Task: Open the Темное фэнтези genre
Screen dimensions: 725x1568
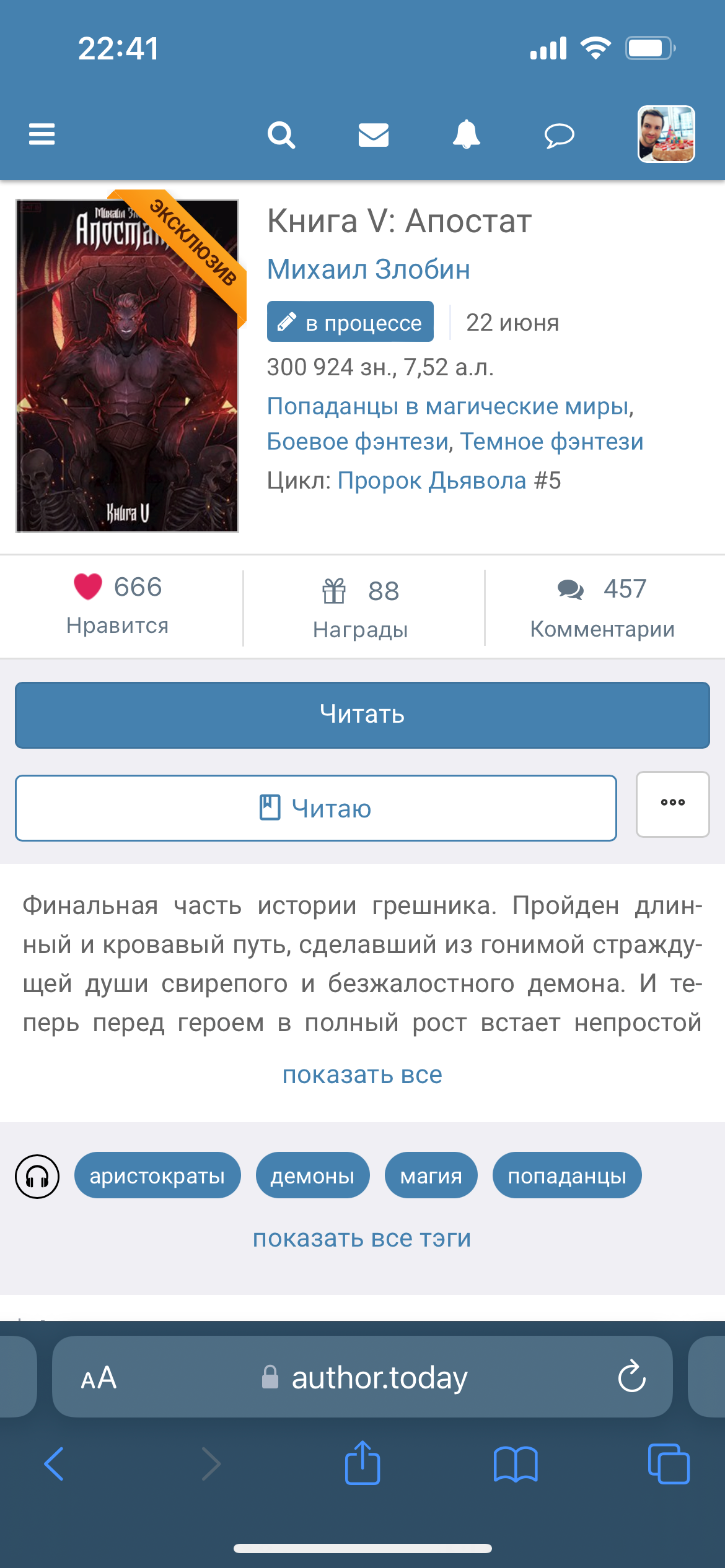Action: tap(551, 442)
